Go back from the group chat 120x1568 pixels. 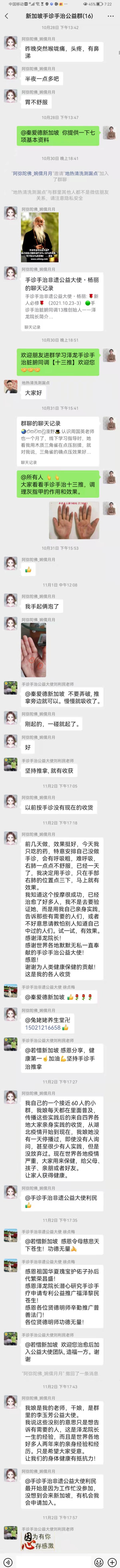coord(6,16)
